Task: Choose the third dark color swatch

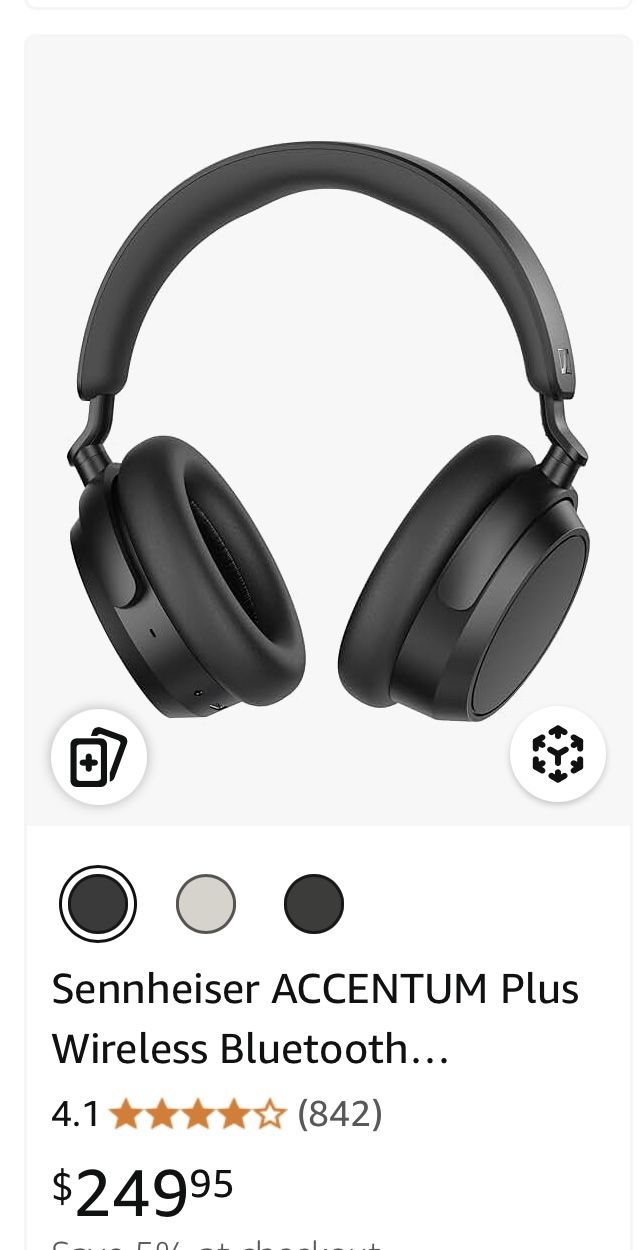Action: click(314, 903)
